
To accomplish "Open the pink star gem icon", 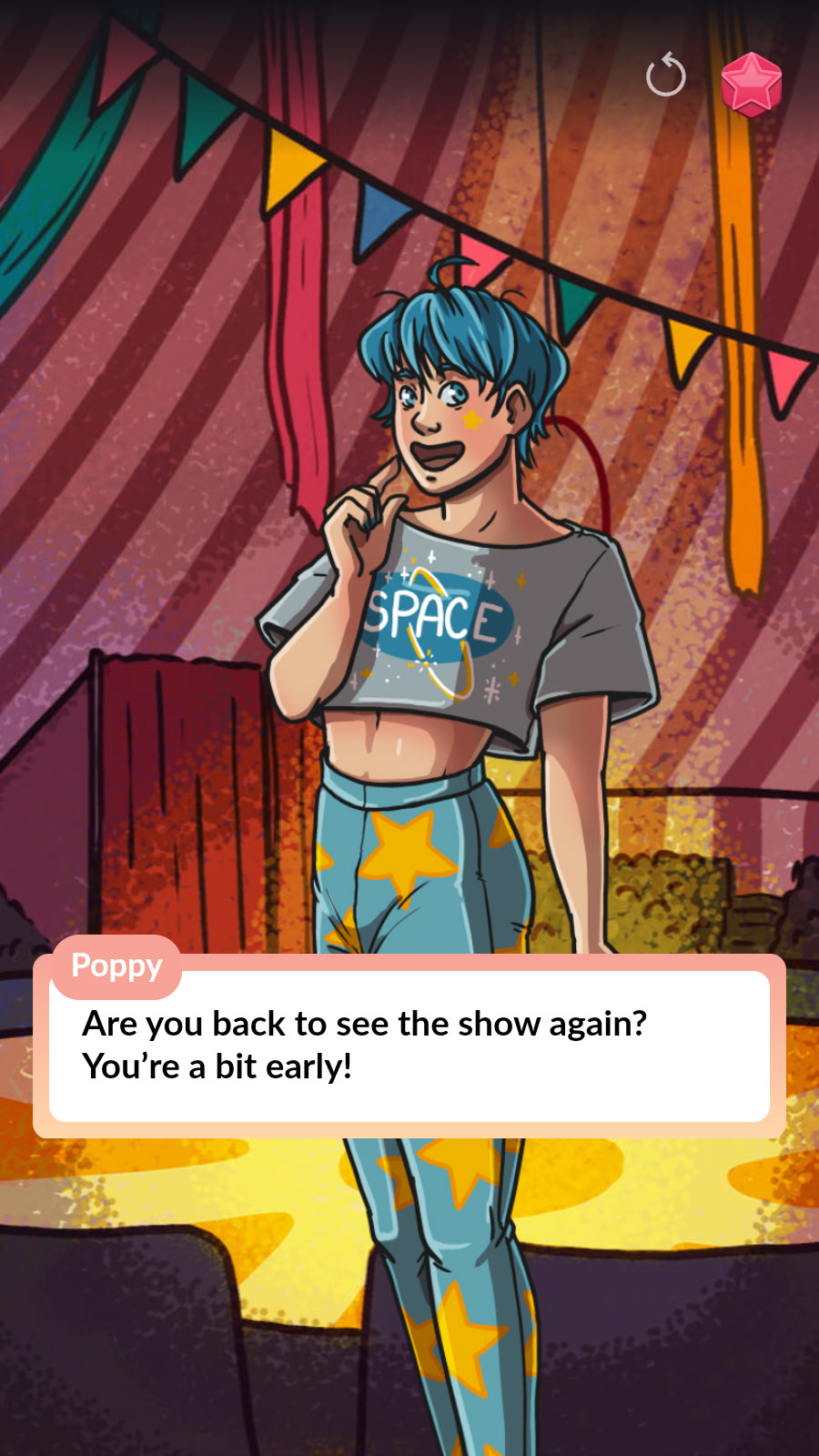I will (x=751, y=84).
